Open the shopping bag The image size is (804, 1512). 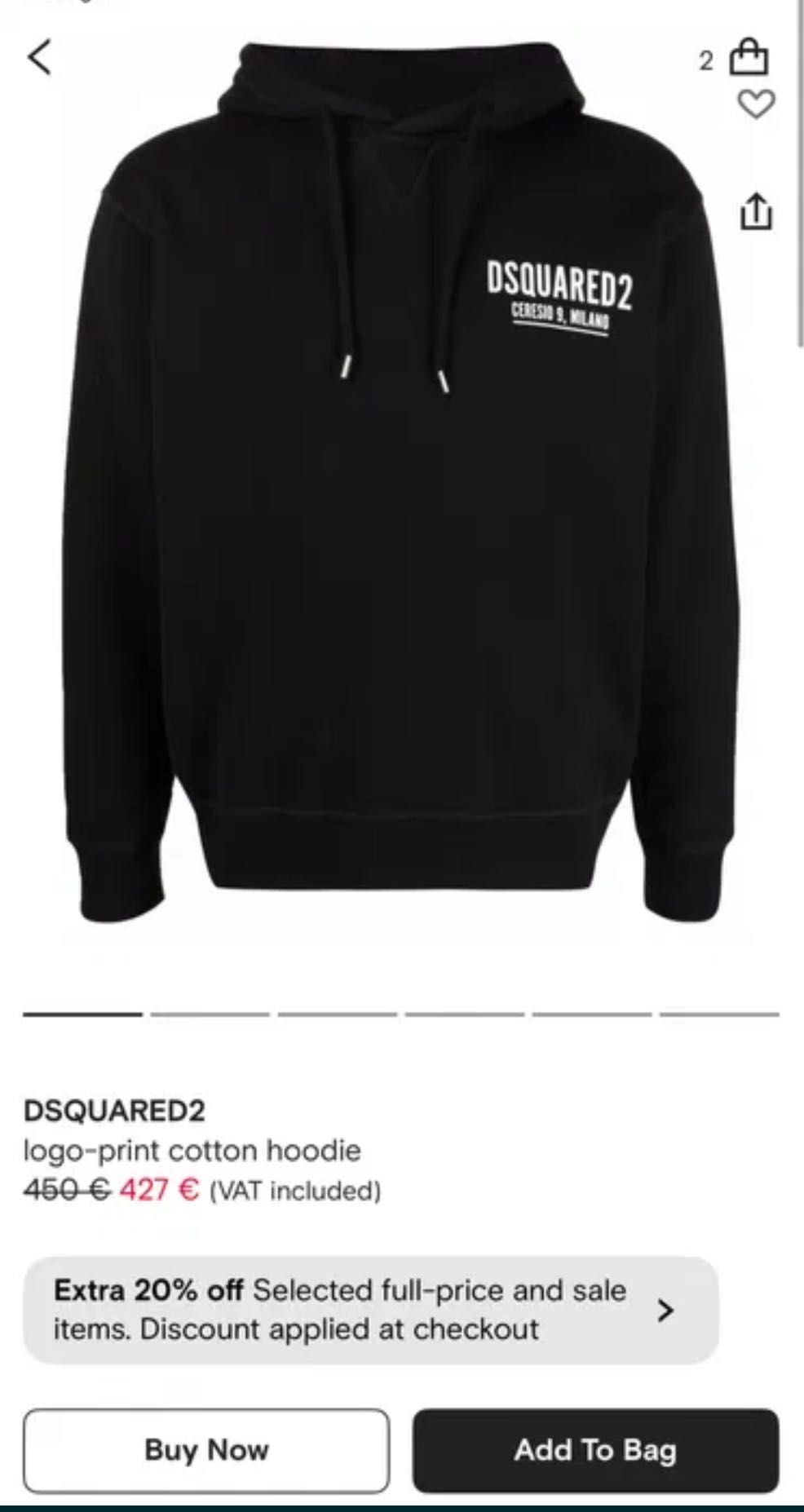coord(748,57)
